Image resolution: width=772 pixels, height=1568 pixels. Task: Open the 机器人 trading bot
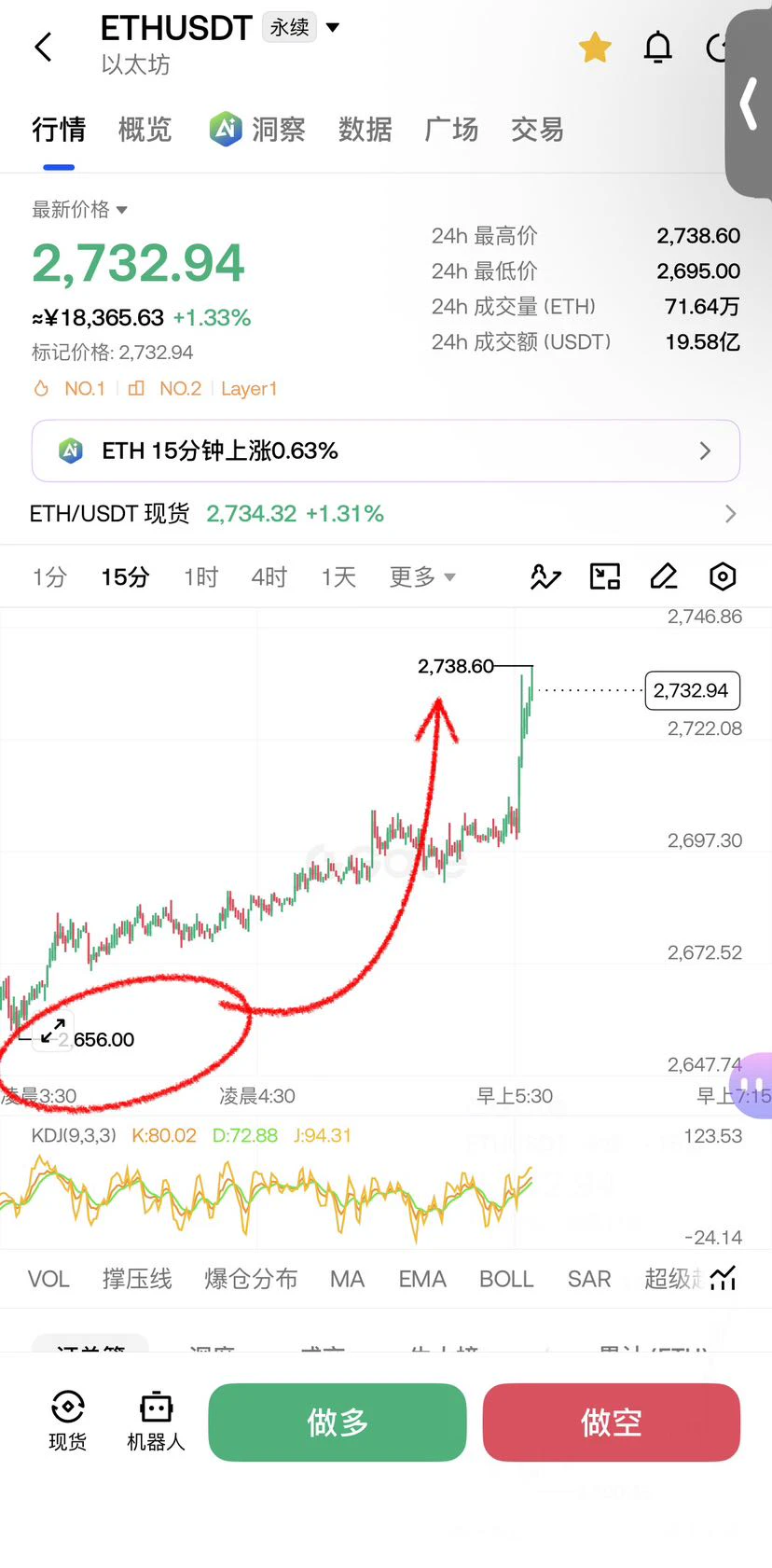tap(156, 1422)
